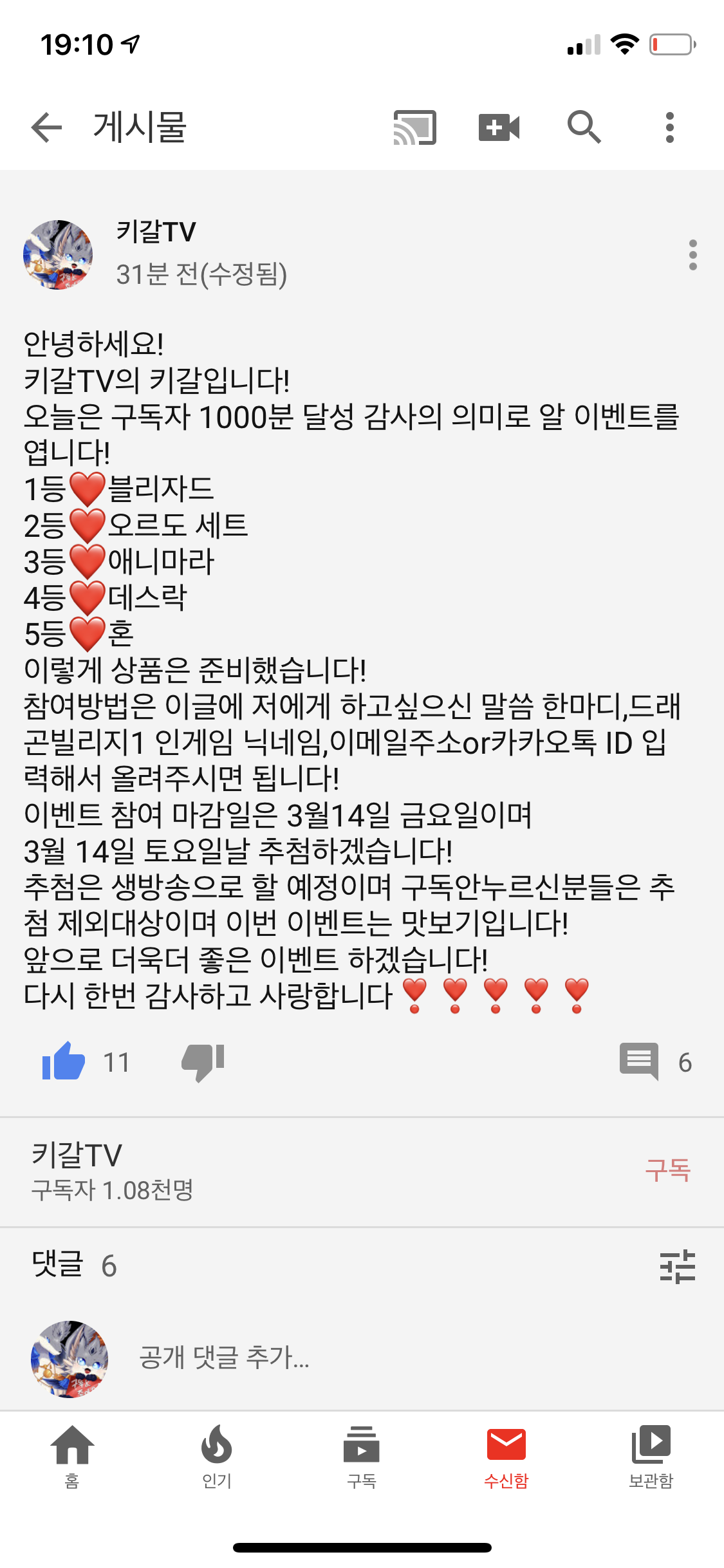
Task: Tap the camera create video icon
Action: pos(499,127)
